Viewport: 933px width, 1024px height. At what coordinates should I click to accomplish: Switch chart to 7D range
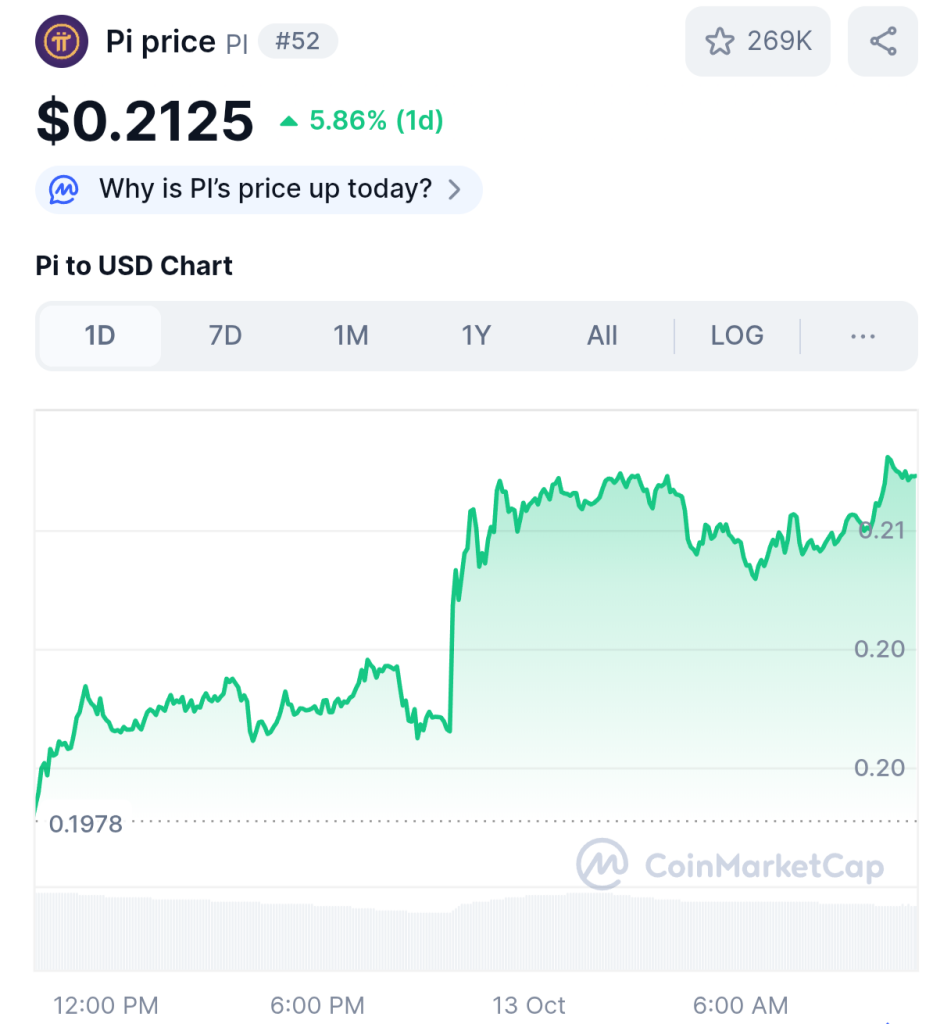click(225, 336)
